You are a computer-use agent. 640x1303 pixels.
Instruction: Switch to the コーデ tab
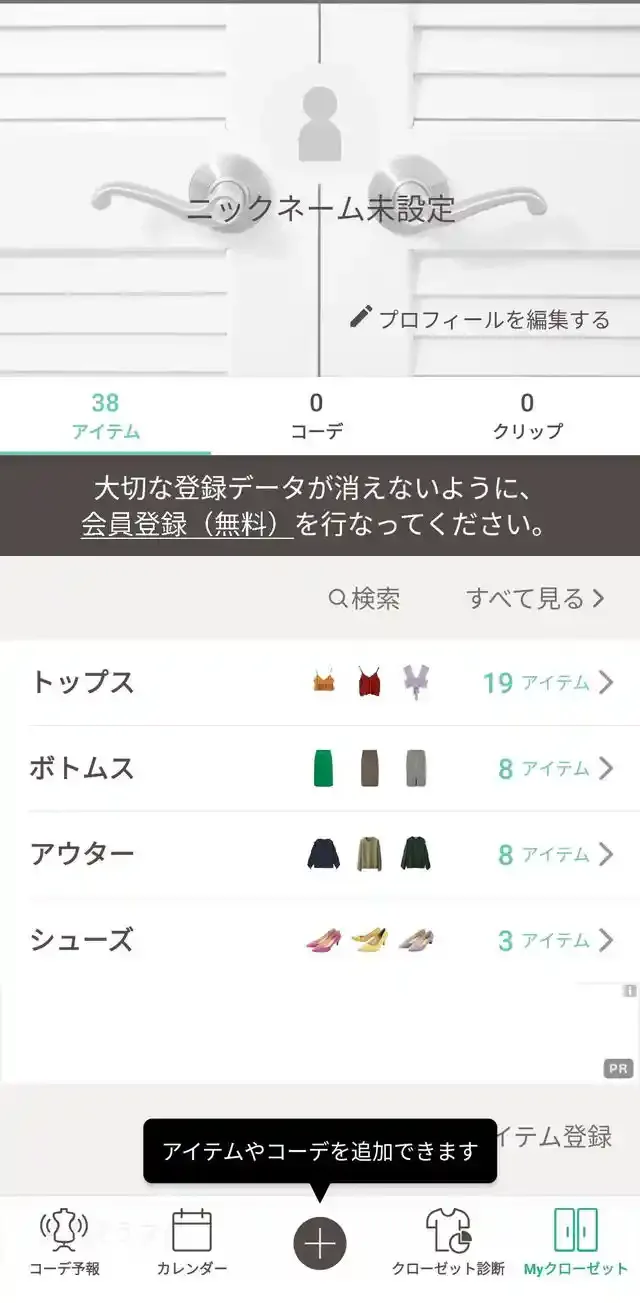tap(316, 416)
